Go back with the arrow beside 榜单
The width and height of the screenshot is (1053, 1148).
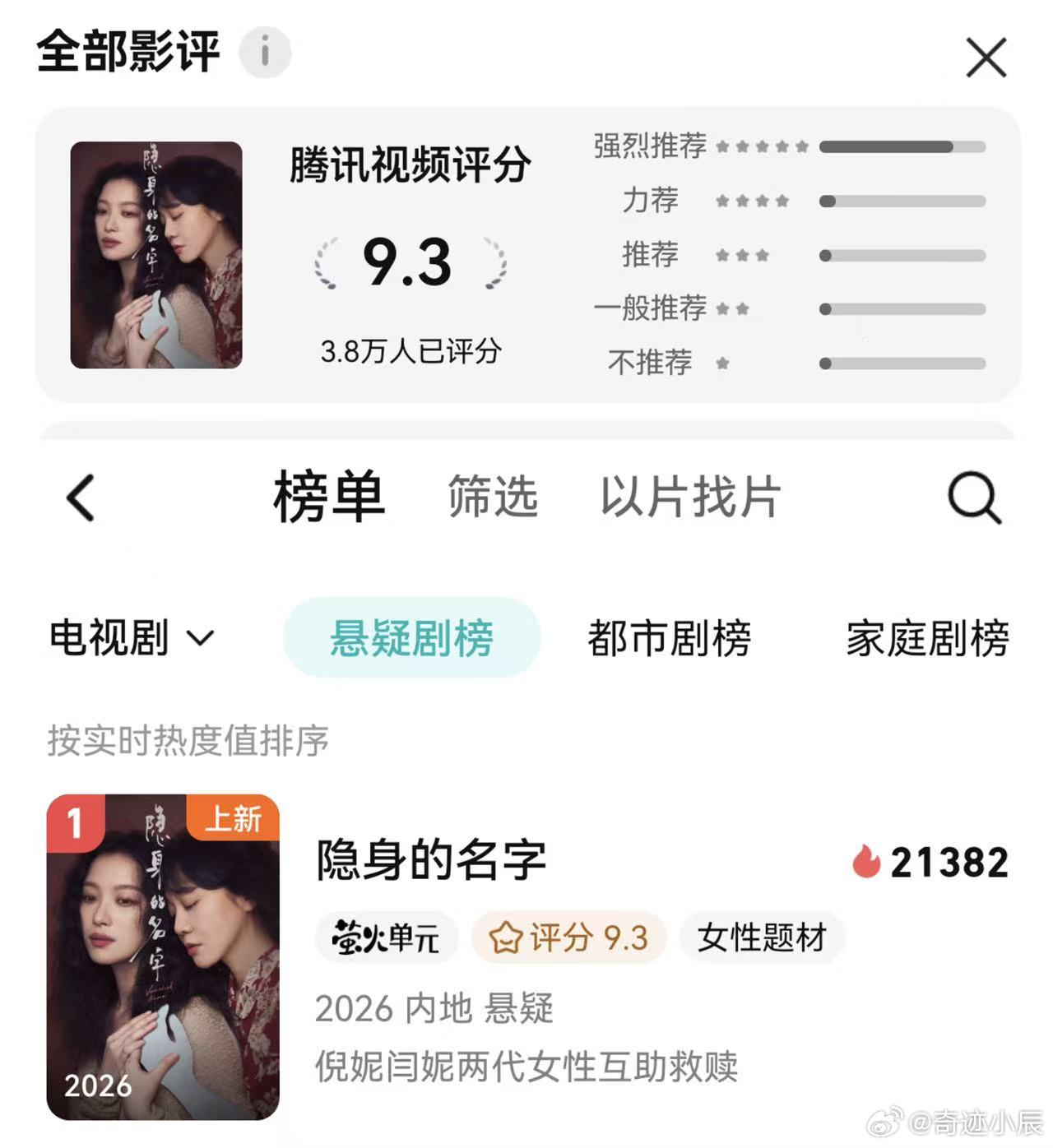[x=81, y=498]
